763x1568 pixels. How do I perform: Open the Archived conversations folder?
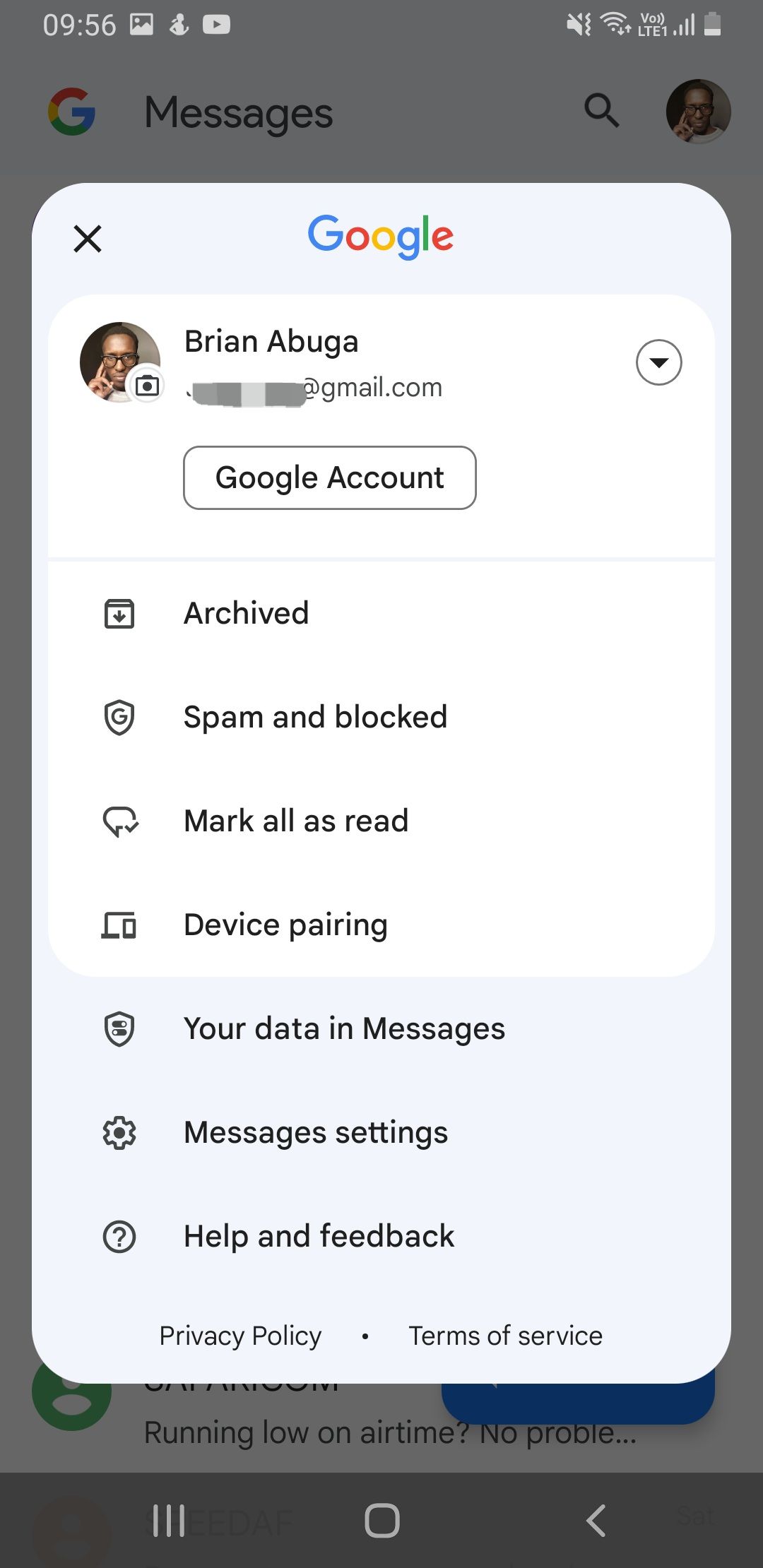(x=246, y=613)
